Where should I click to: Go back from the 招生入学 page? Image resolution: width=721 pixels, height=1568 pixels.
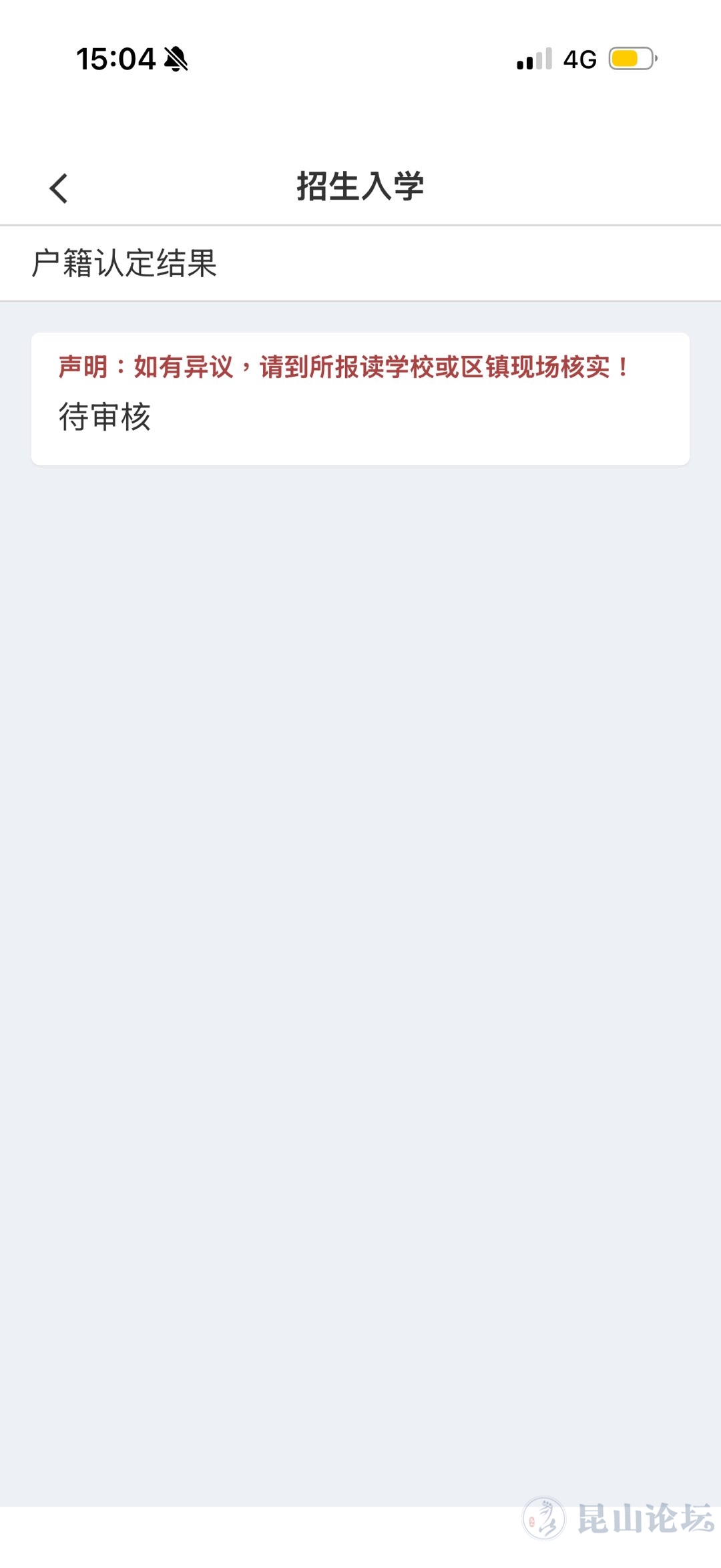tap(59, 188)
